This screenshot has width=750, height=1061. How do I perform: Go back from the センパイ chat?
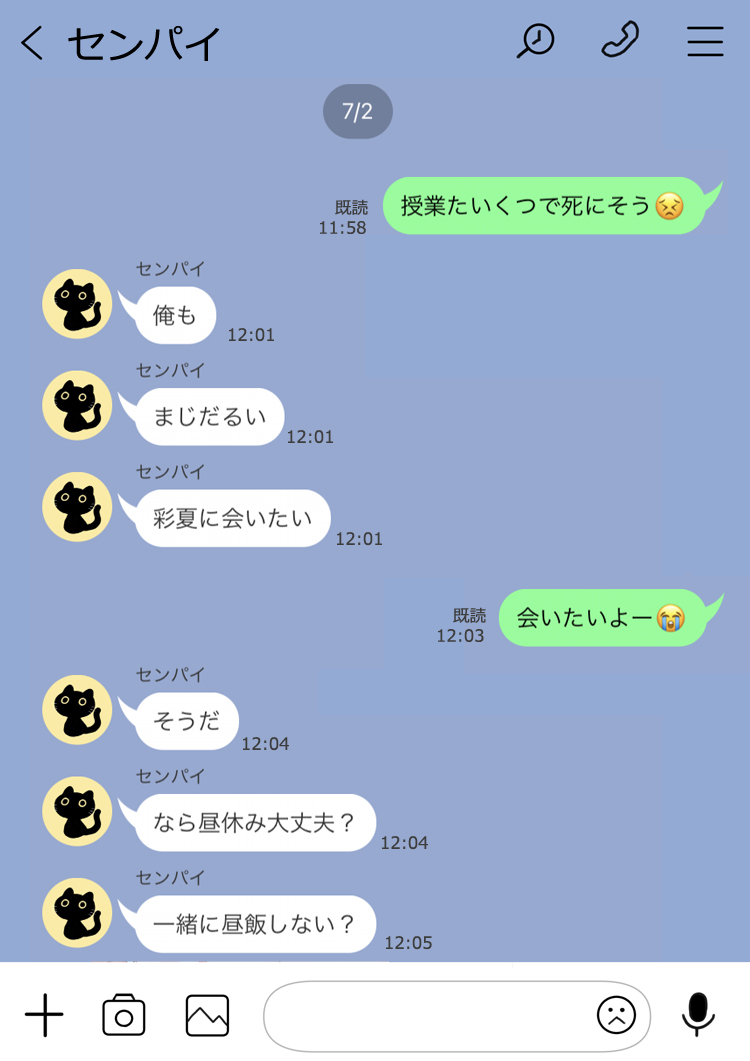coord(32,43)
